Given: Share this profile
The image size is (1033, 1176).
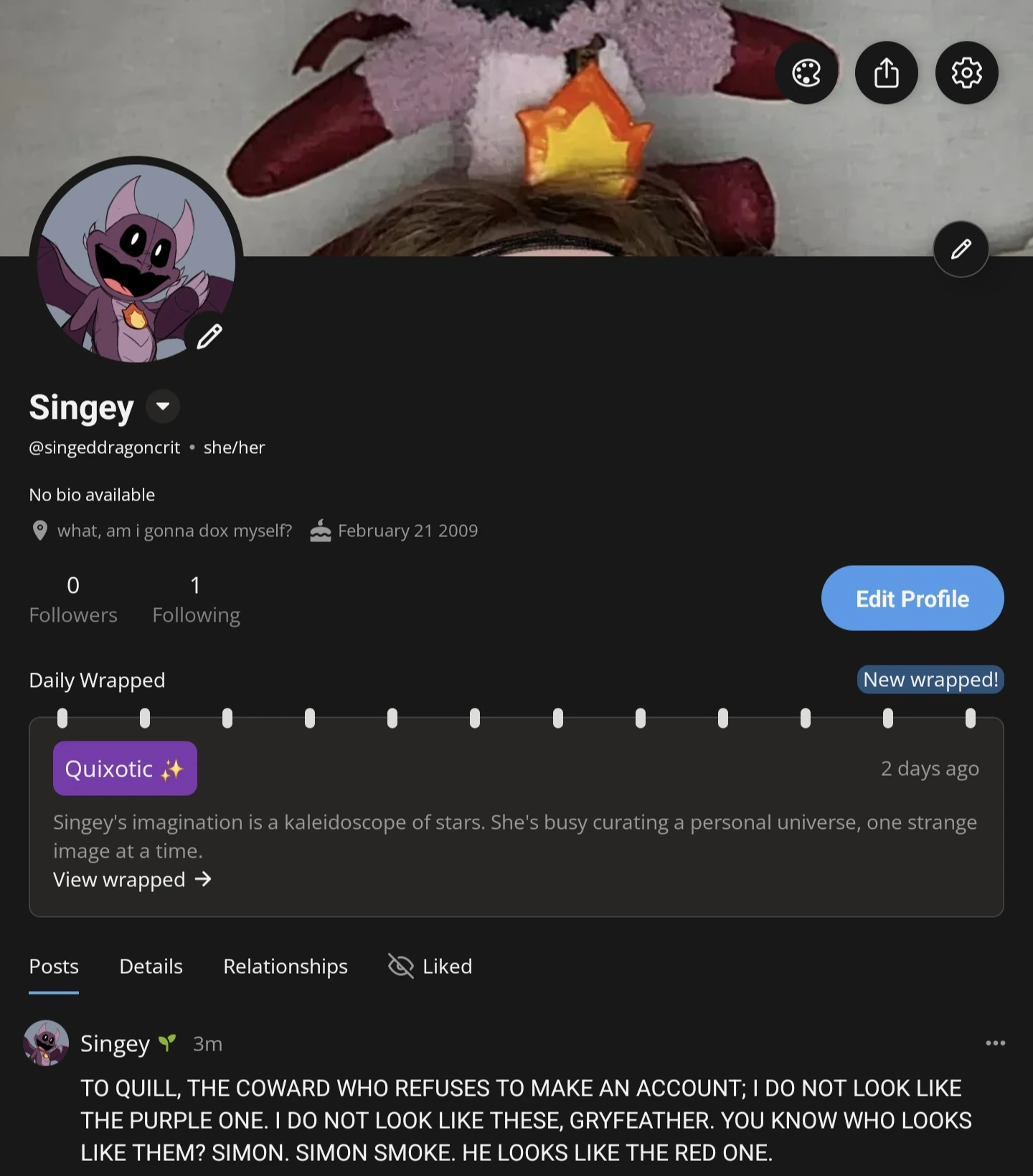Looking at the screenshot, I should pos(887,73).
